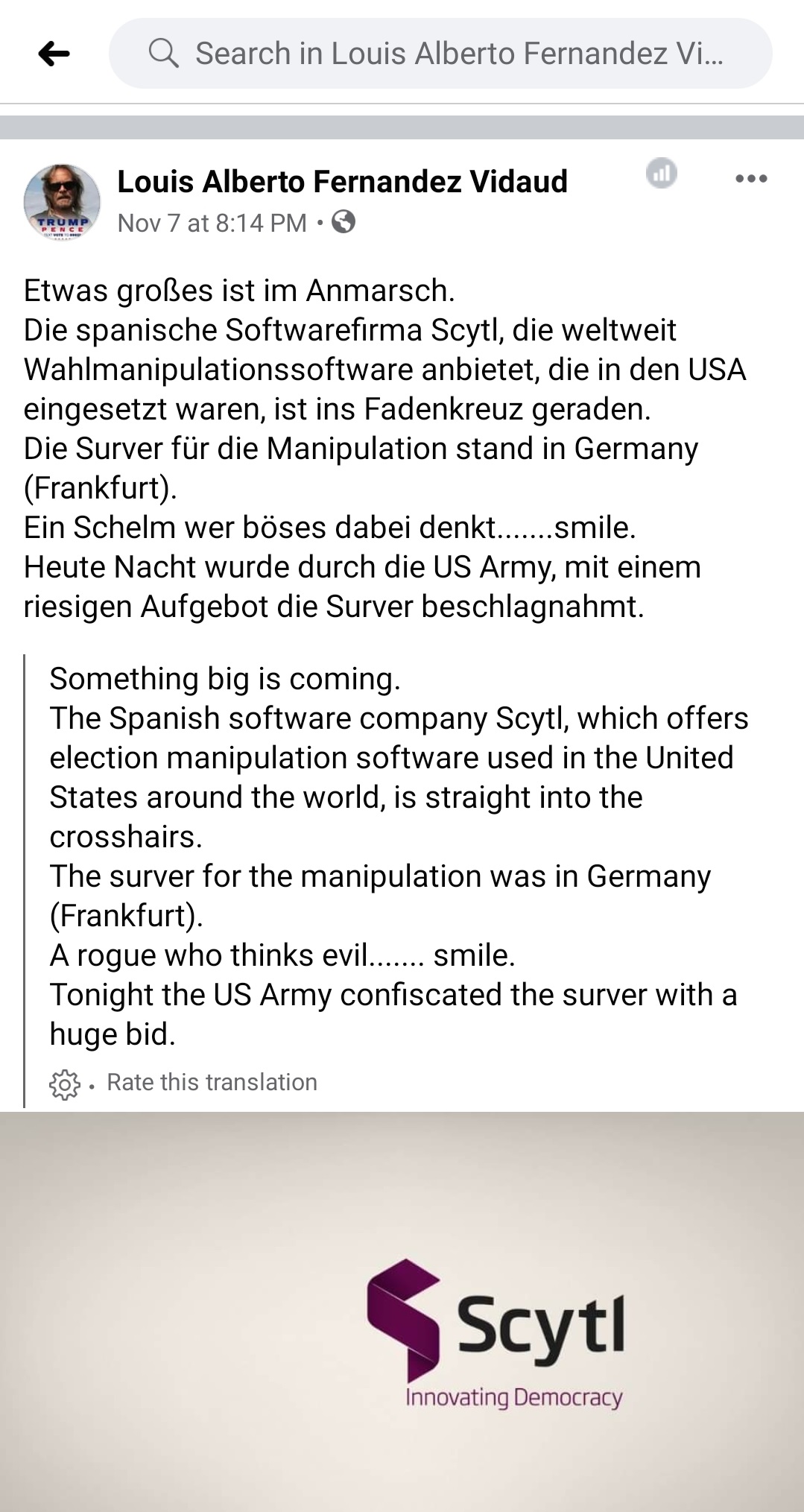
Task: Open Louis Alberto Fernandez Vidaud's profile picture
Action: [x=62, y=201]
